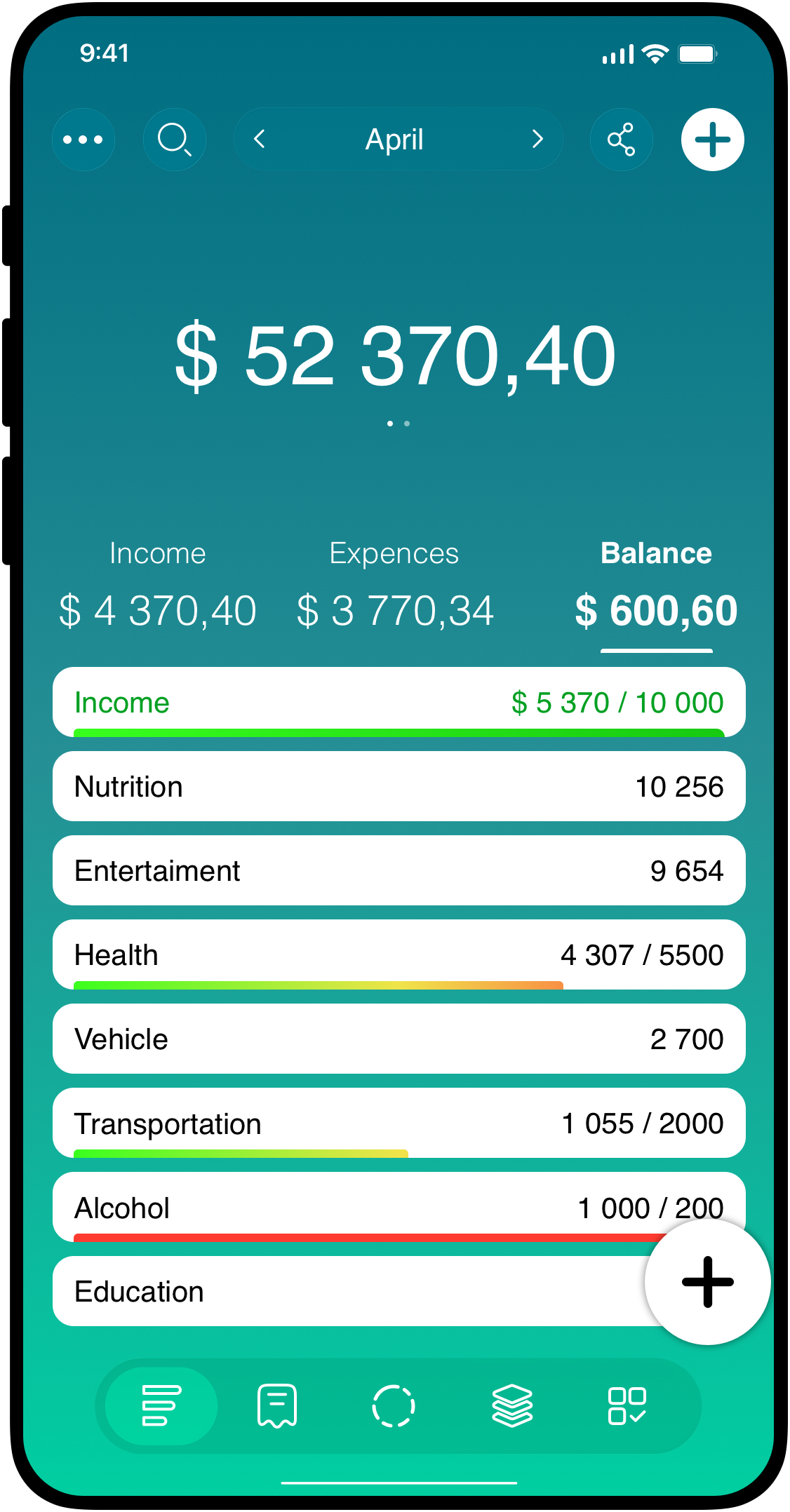Open the search function
Screen dimensions: 790x1512
tap(175, 140)
